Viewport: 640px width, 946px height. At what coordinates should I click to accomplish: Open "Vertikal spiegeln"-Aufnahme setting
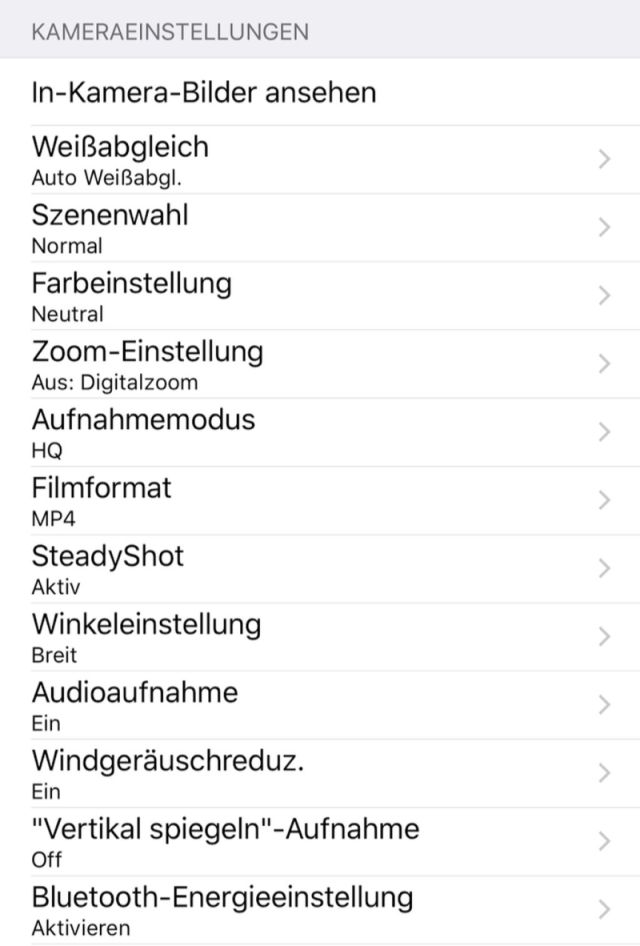[320, 841]
